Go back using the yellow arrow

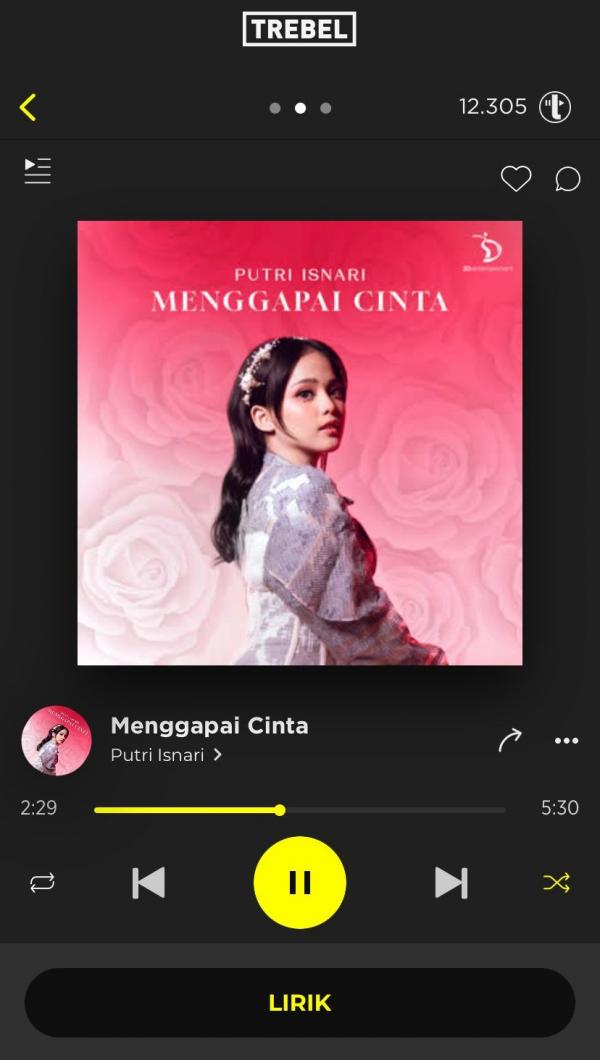pos(28,107)
